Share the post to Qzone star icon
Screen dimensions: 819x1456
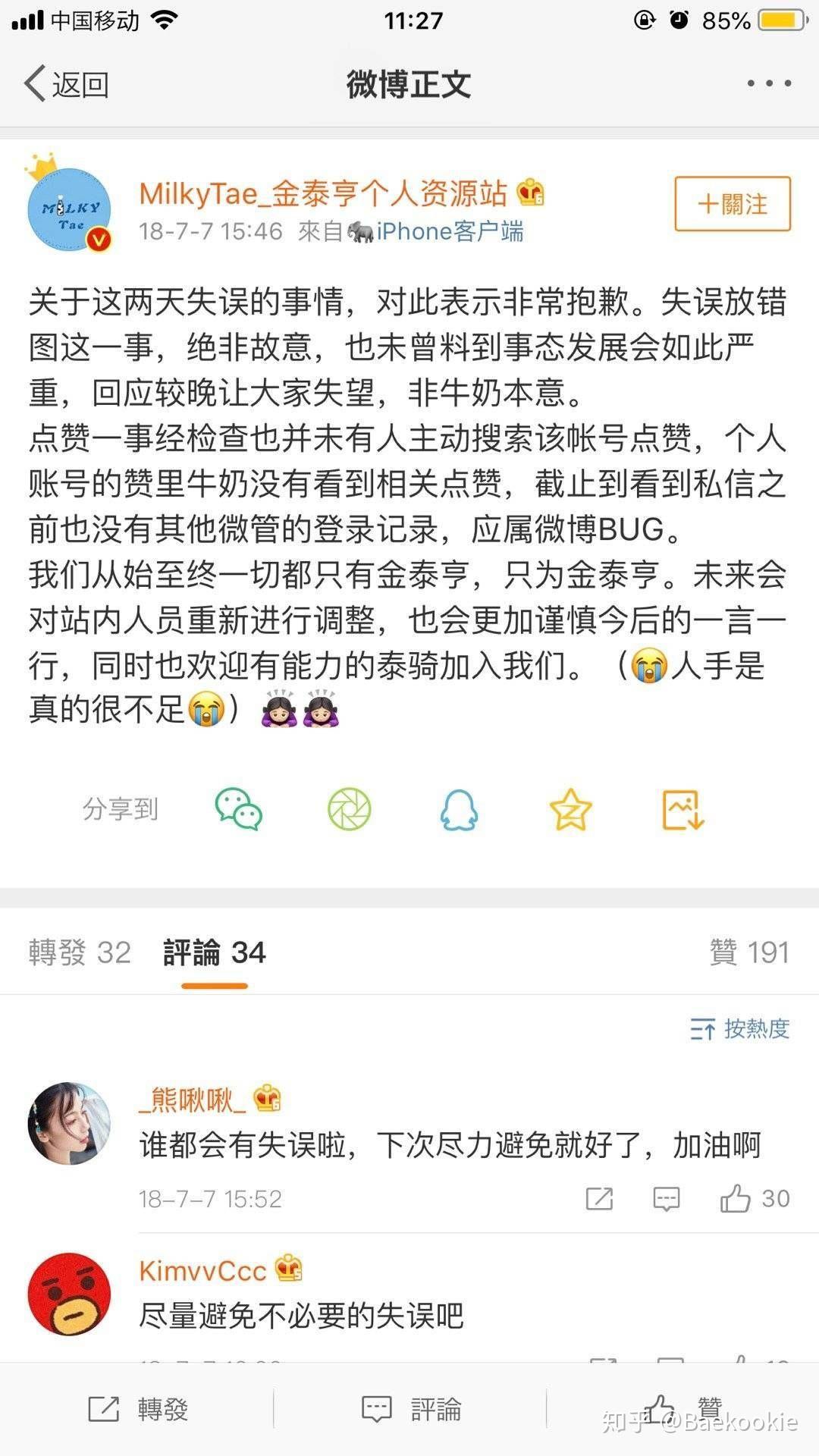click(x=570, y=809)
